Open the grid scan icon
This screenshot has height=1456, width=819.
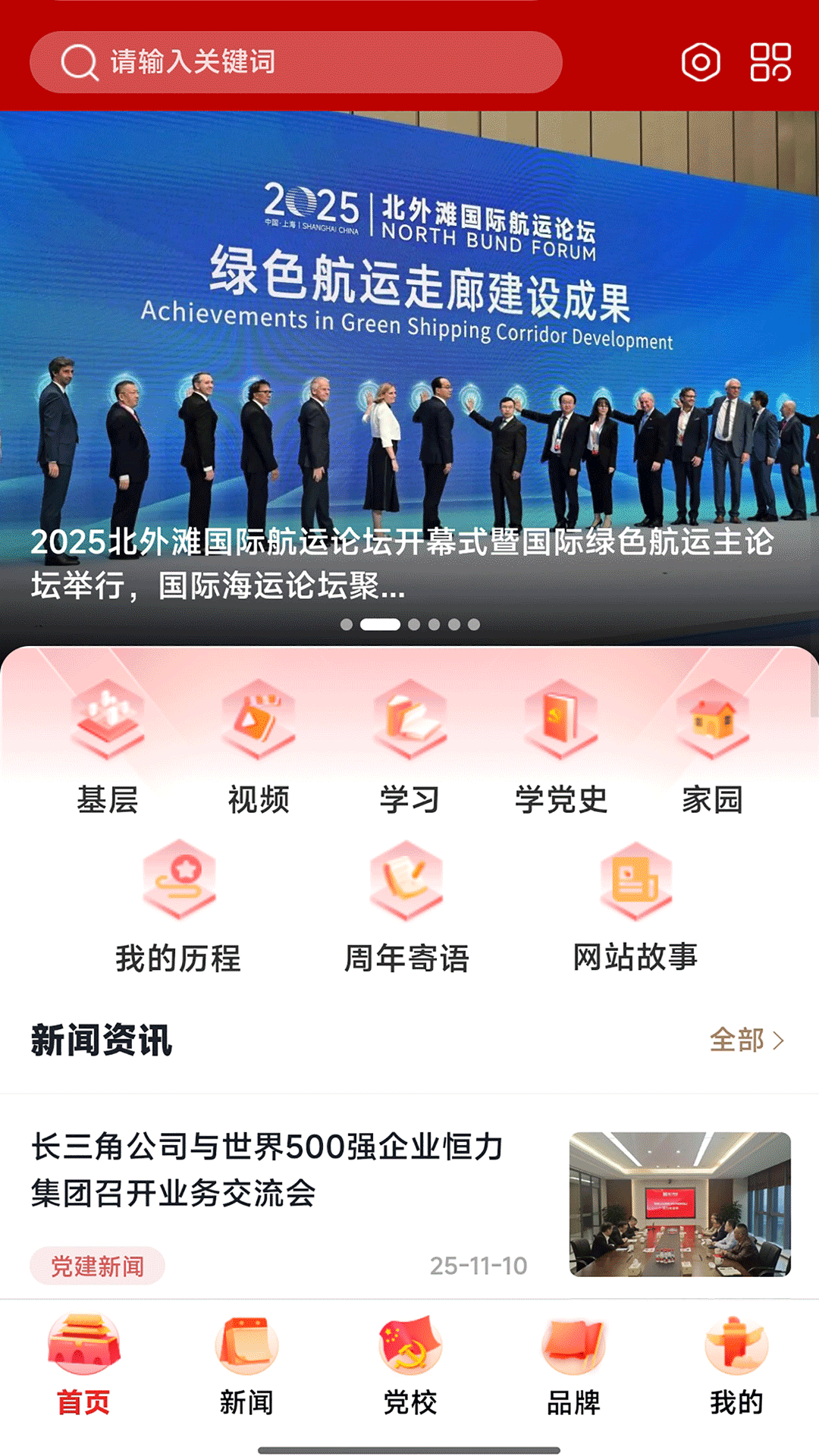[x=770, y=62]
